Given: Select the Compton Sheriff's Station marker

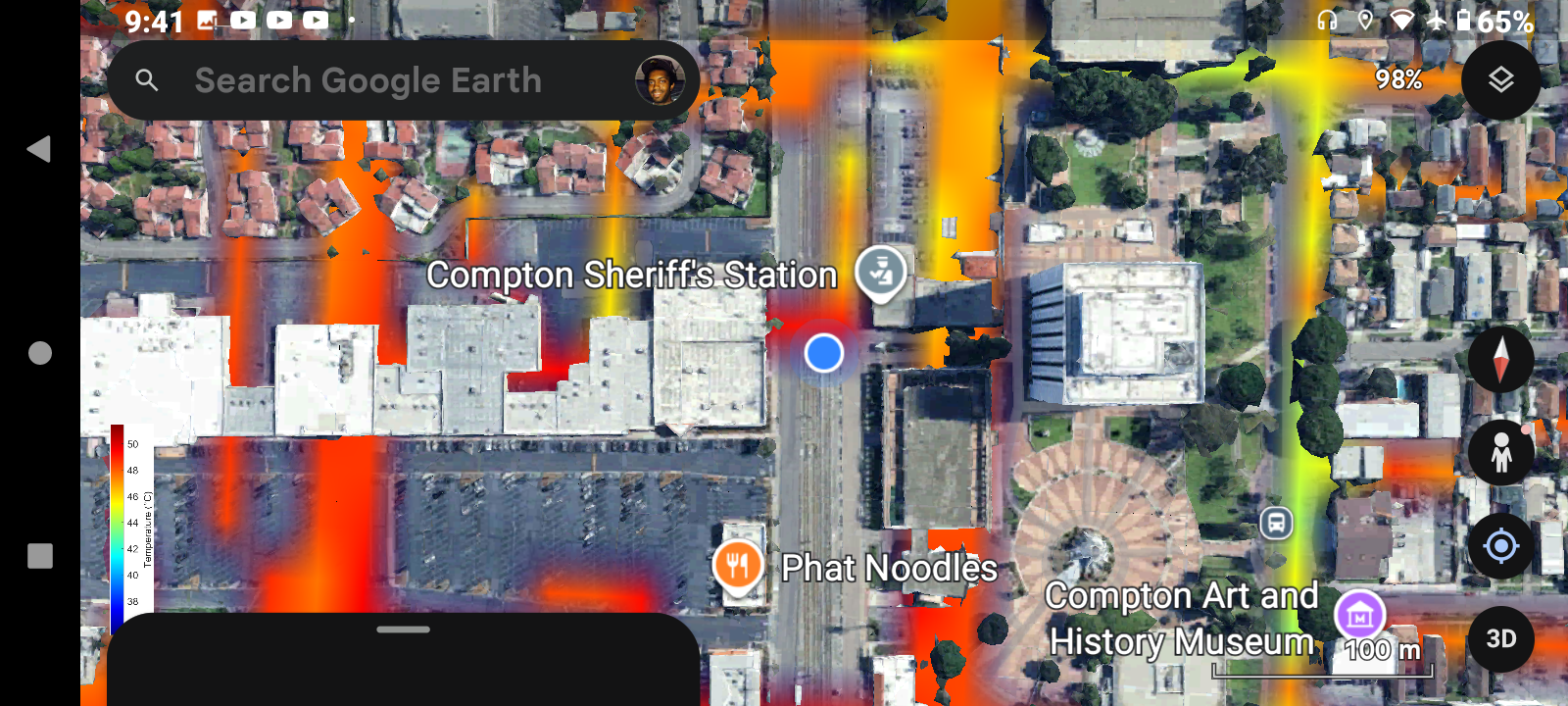Looking at the screenshot, I should tap(880, 272).
